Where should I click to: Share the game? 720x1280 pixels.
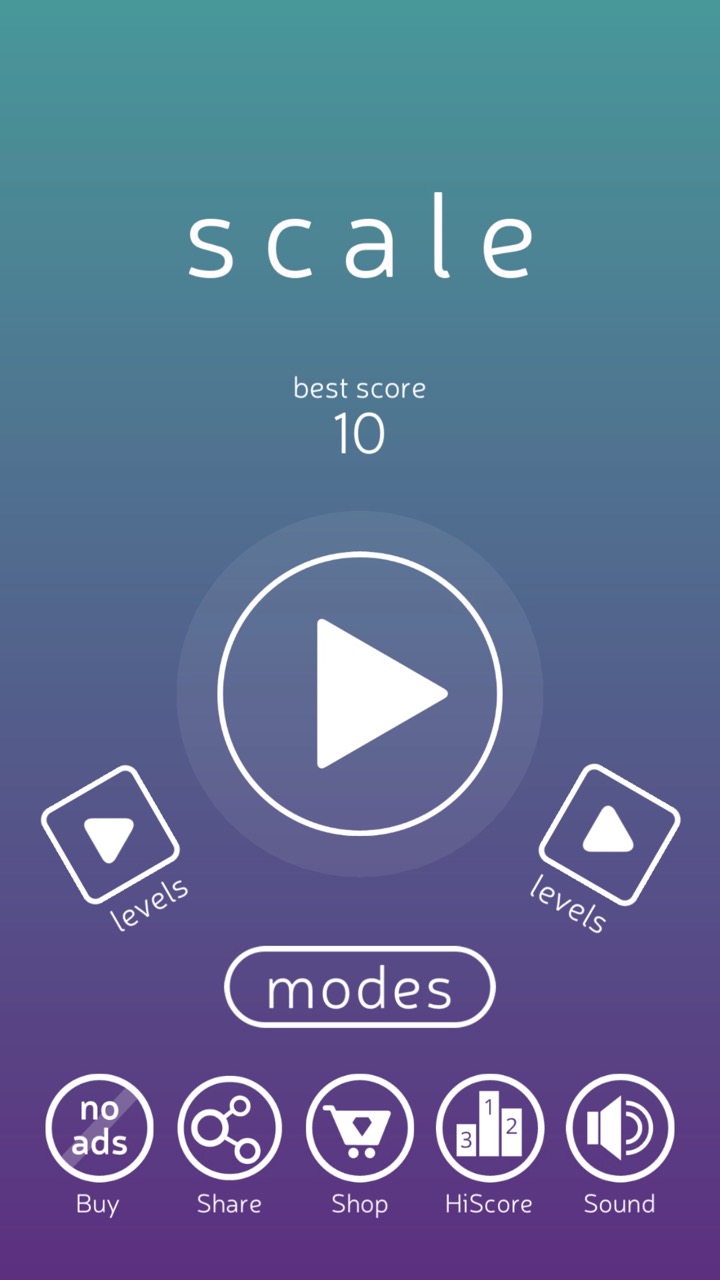(229, 1128)
